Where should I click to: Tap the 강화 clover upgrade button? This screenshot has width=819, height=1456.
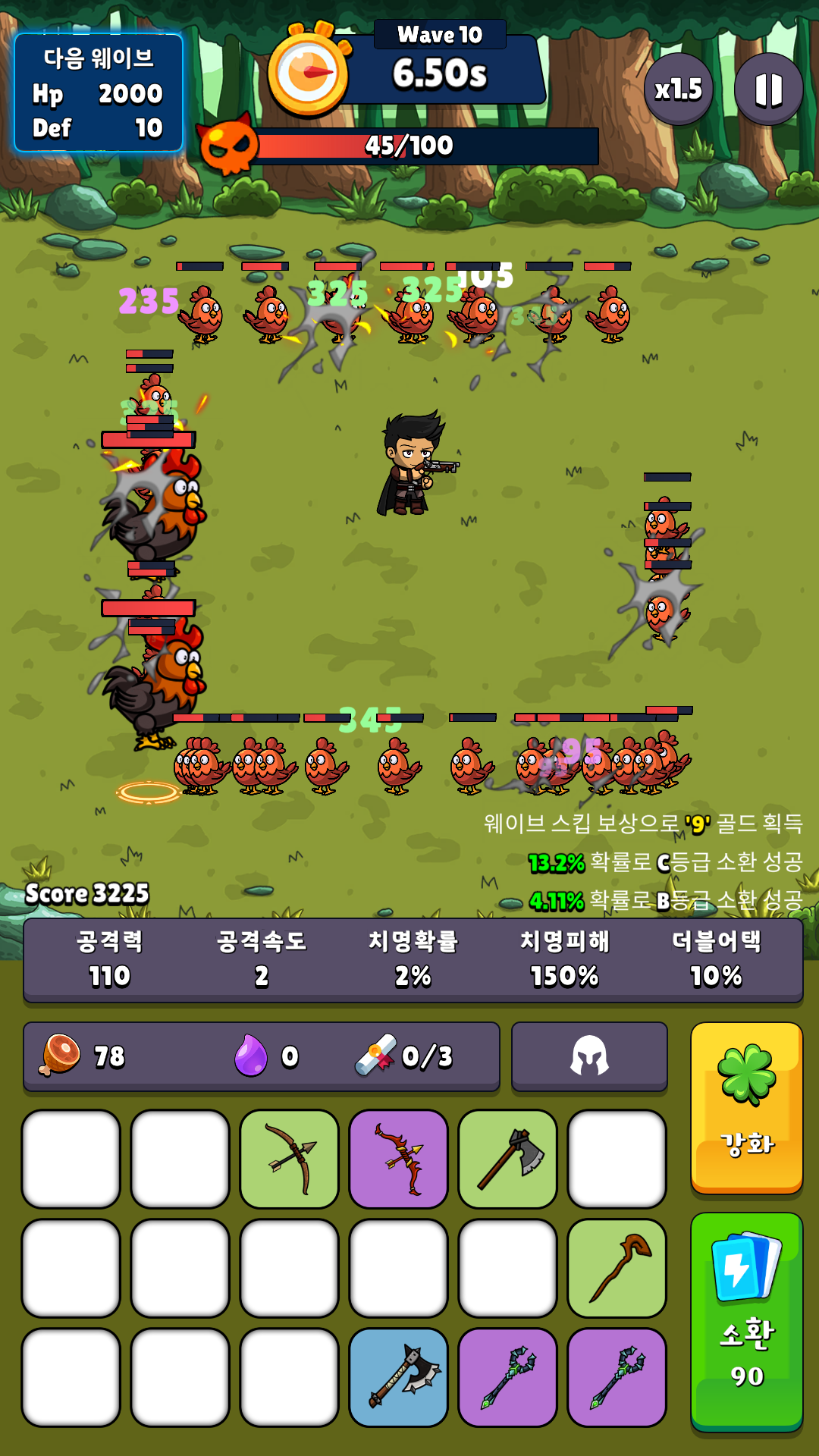746,1107
